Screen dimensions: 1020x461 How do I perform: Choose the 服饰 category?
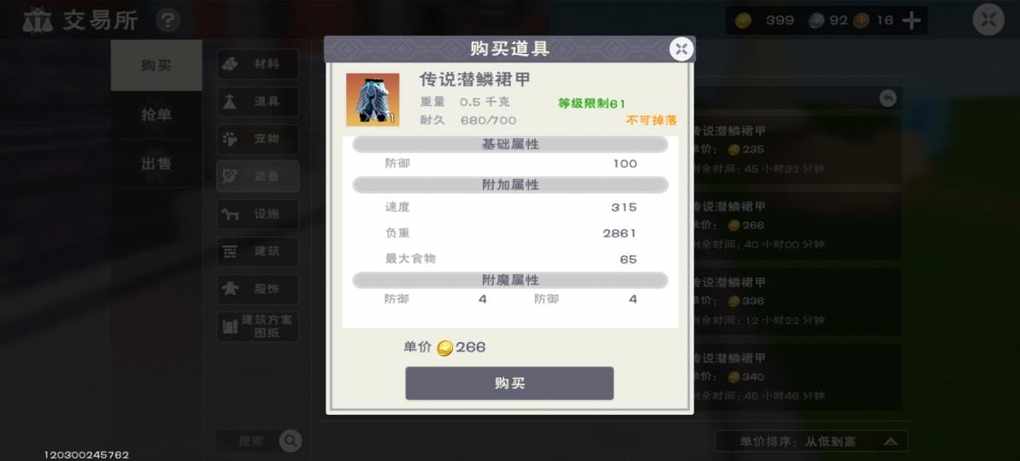pyautogui.click(x=257, y=288)
